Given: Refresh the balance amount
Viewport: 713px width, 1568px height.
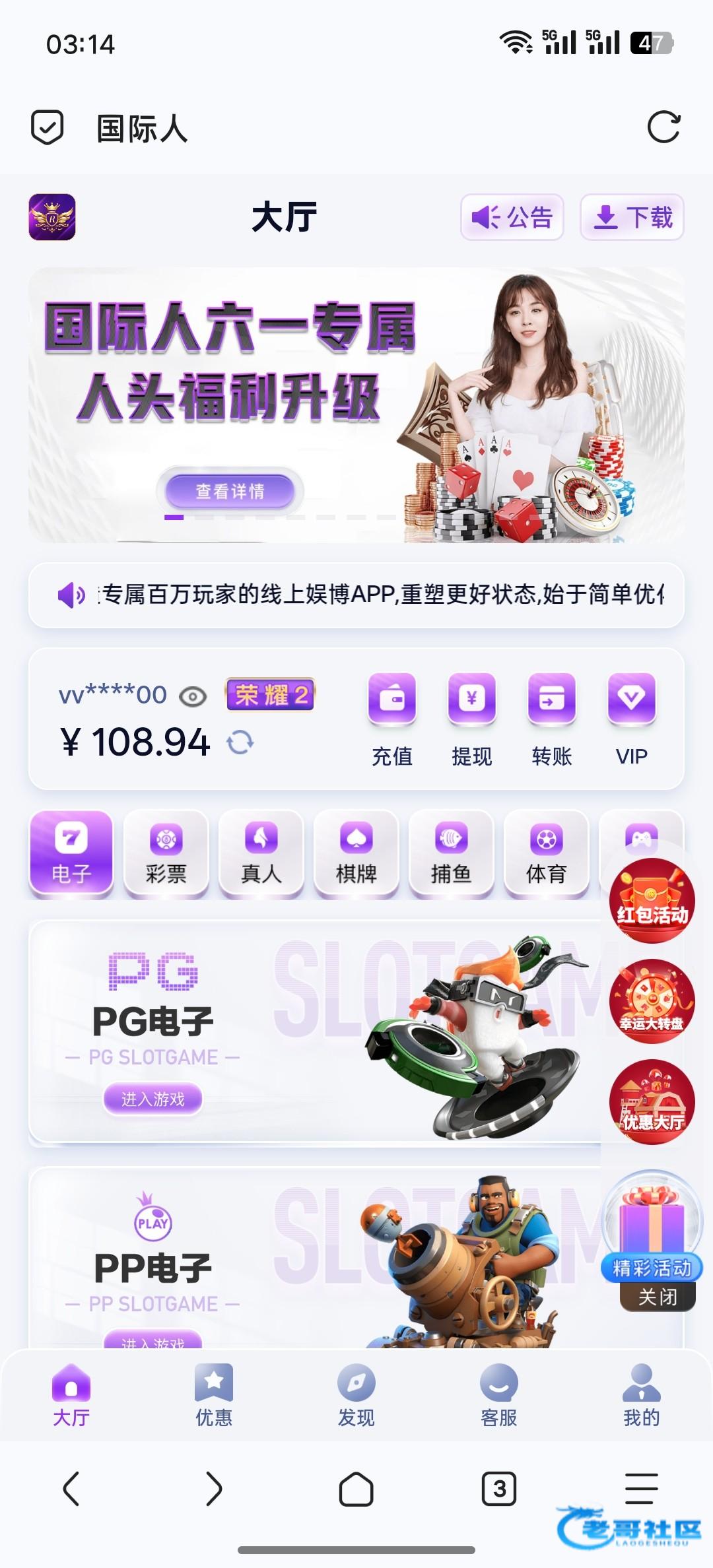Looking at the screenshot, I should (240, 742).
